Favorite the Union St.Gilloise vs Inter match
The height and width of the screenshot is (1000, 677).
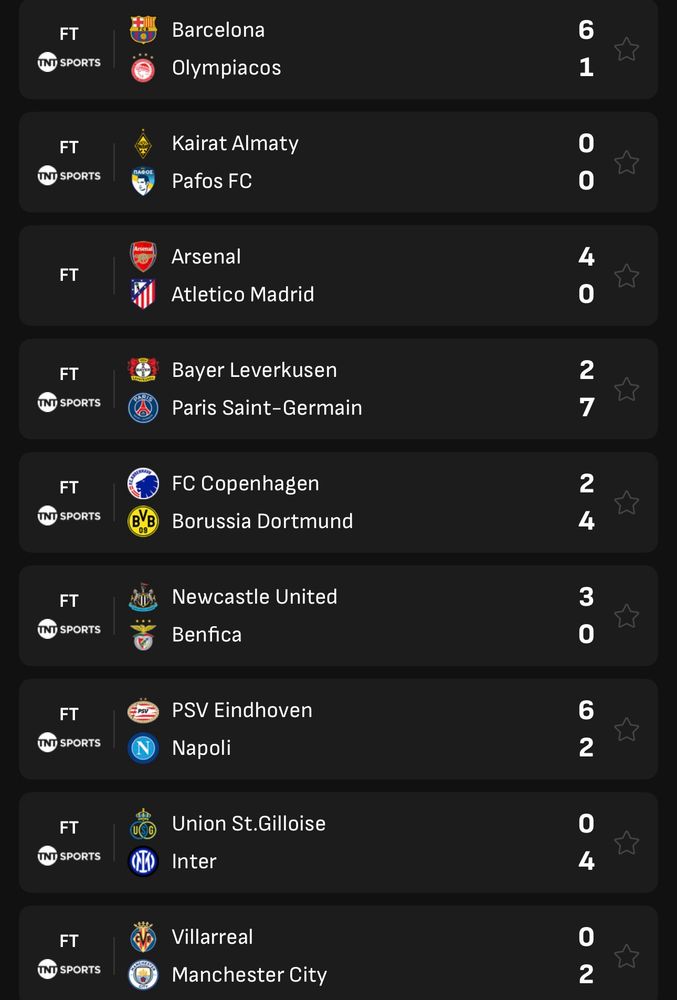click(x=627, y=842)
